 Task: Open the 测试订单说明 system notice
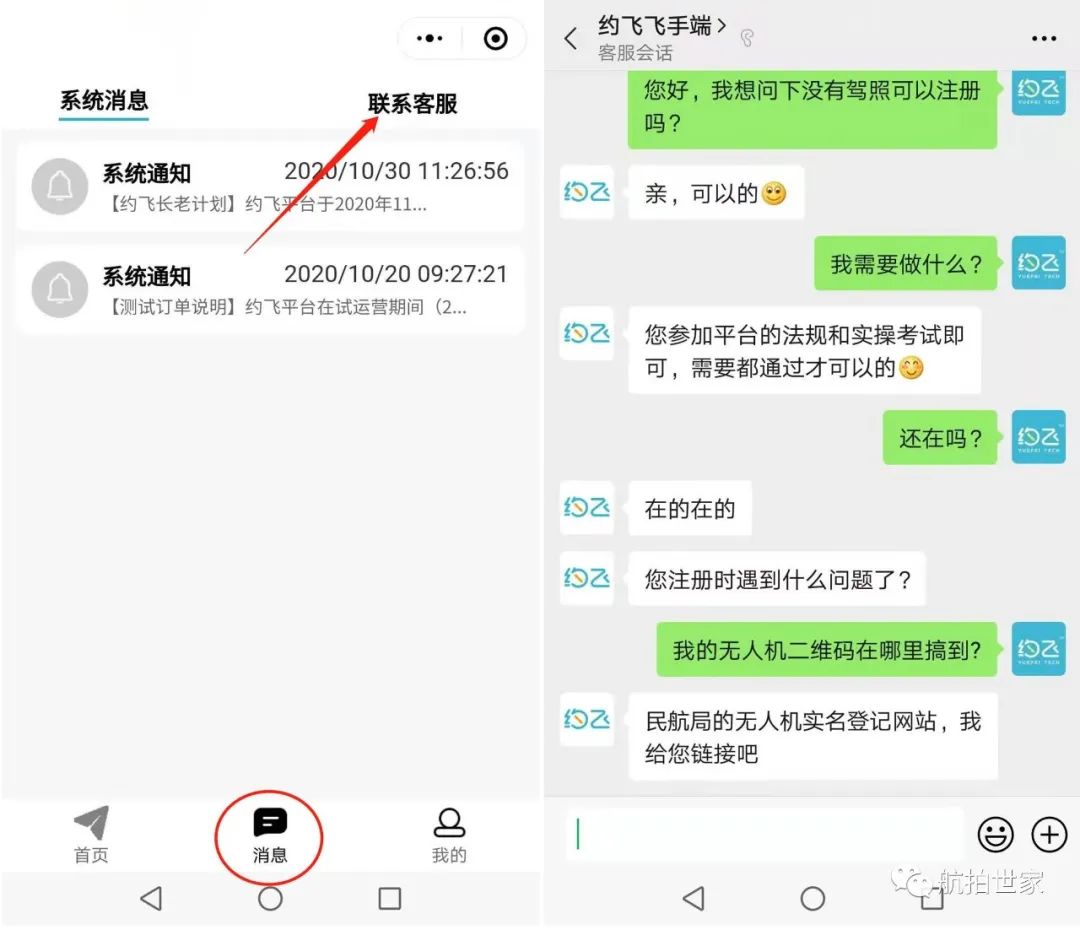point(270,290)
